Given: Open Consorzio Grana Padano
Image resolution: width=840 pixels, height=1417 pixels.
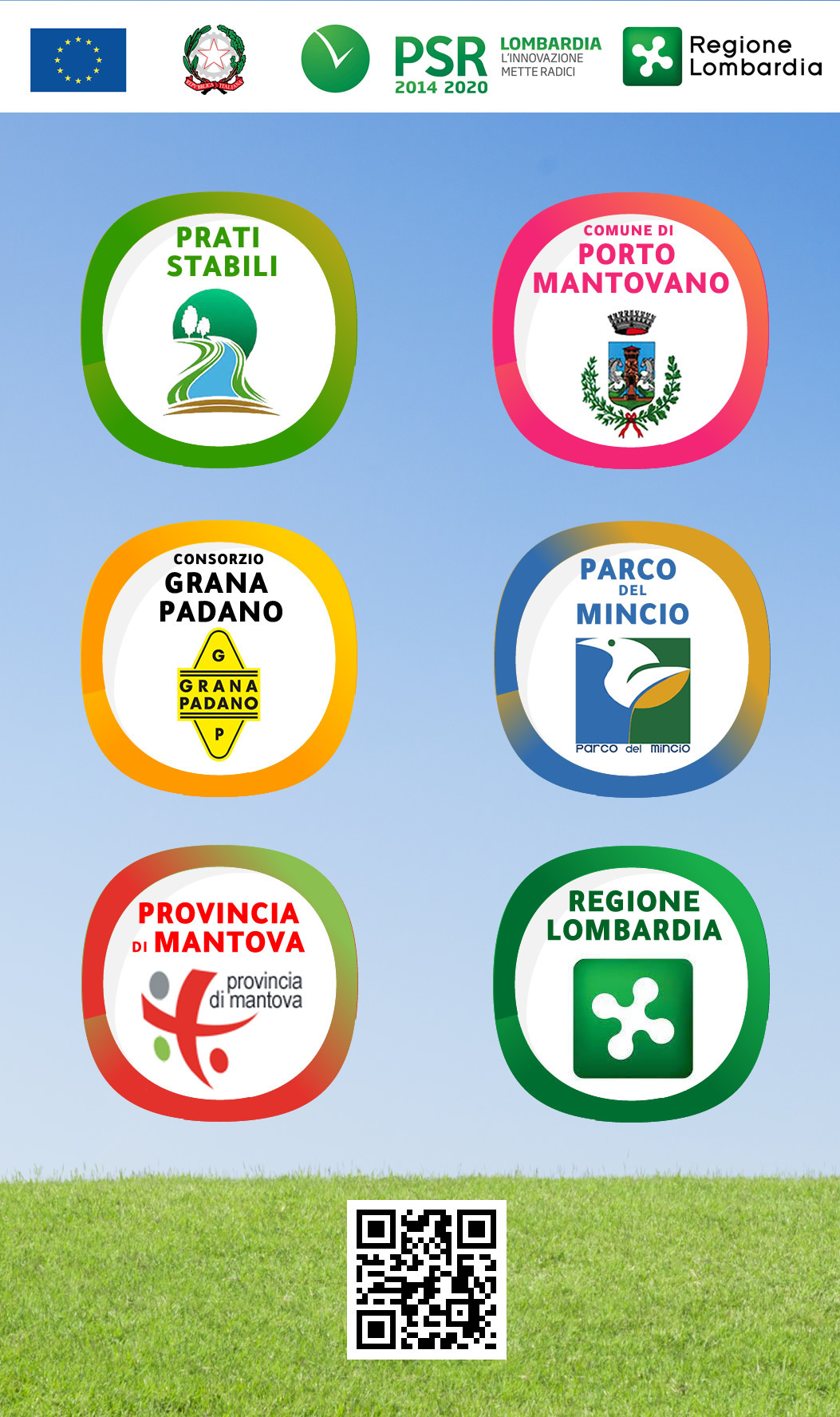Looking at the screenshot, I should tap(219, 659).
